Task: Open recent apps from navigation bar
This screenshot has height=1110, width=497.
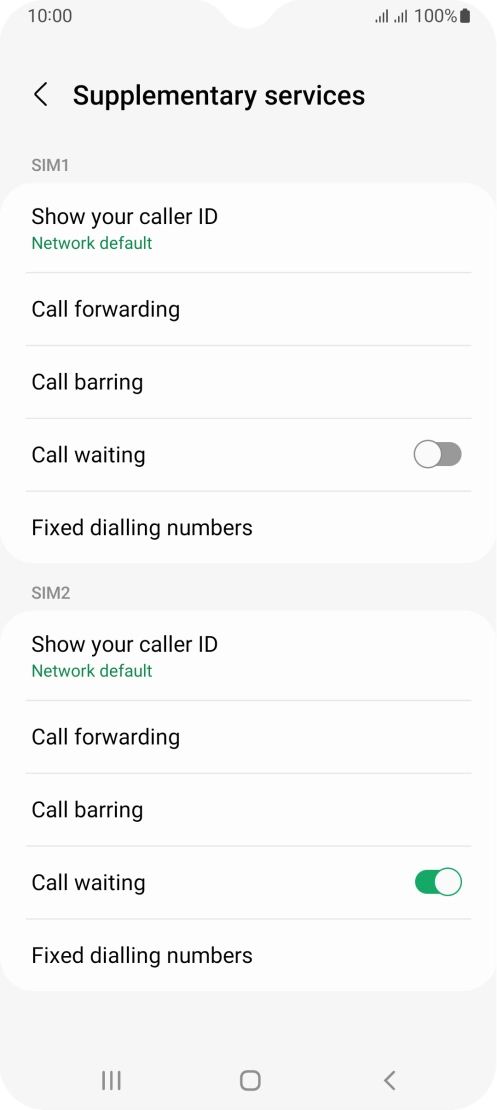Action: pos(111,1080)
